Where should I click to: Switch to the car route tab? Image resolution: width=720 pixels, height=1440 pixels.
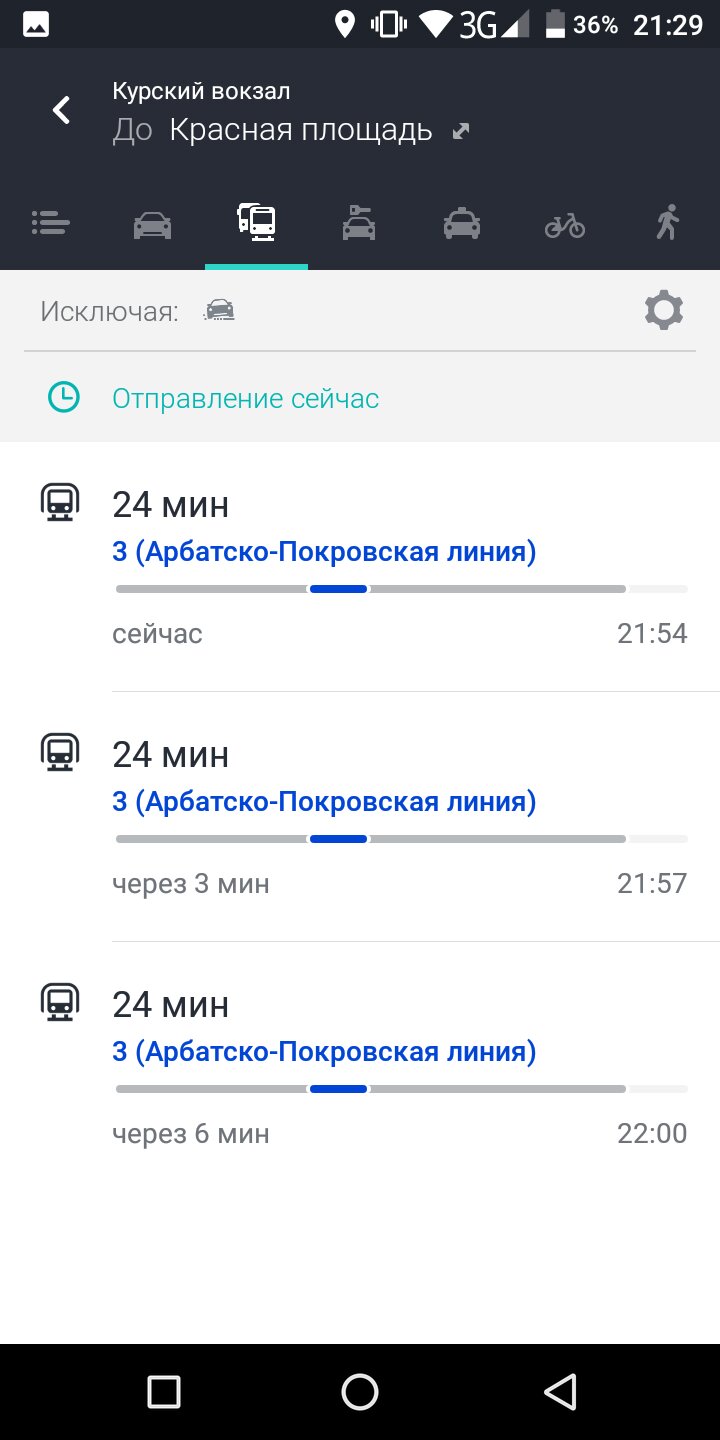153,224
